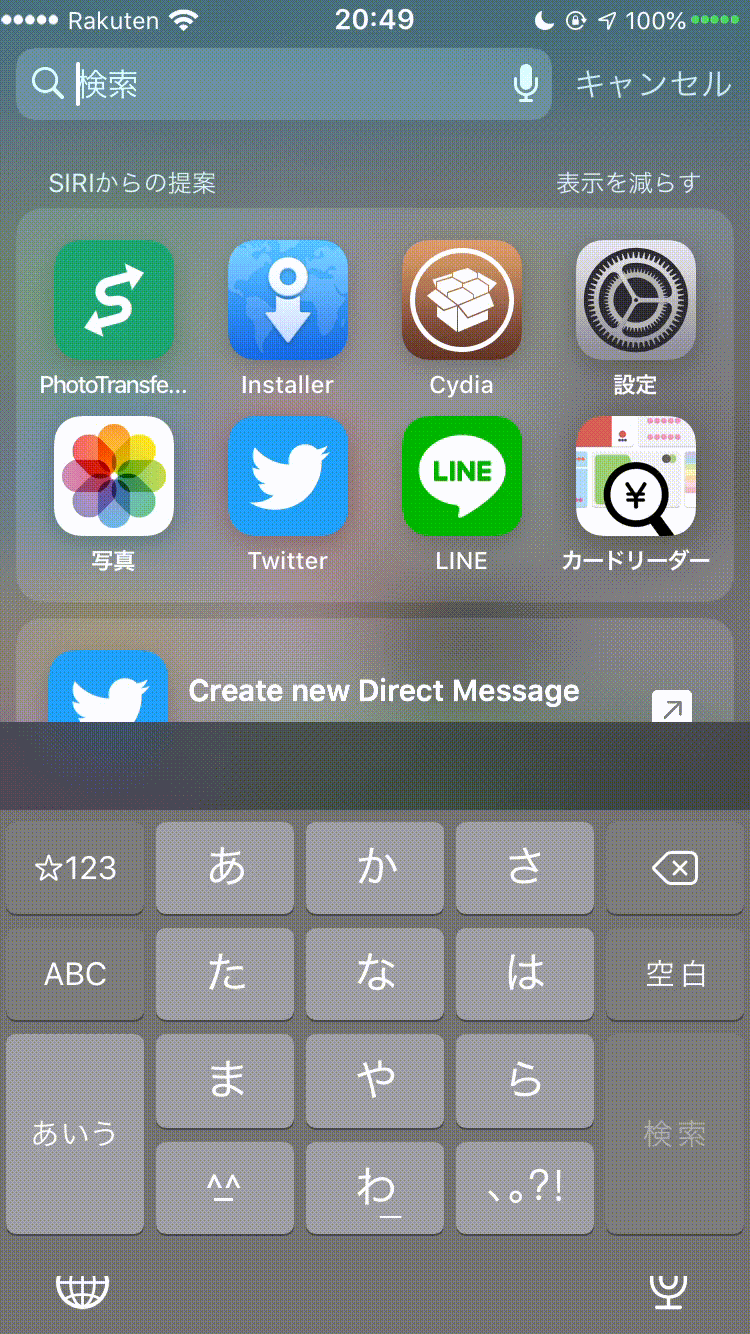Tap the 検索 search field
750x1334 pixels.
(280, 84)
